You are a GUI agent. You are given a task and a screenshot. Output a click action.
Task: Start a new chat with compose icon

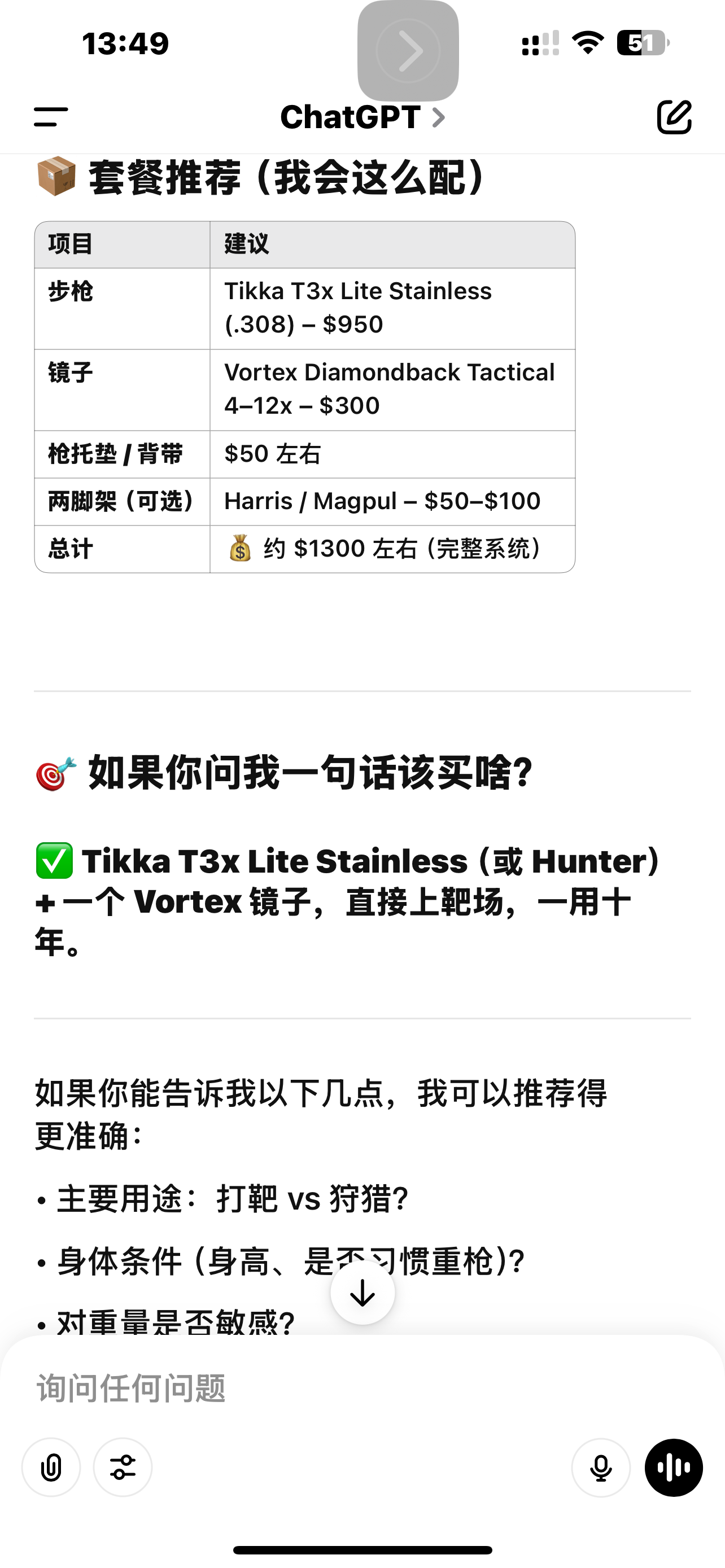coord(674,117)
